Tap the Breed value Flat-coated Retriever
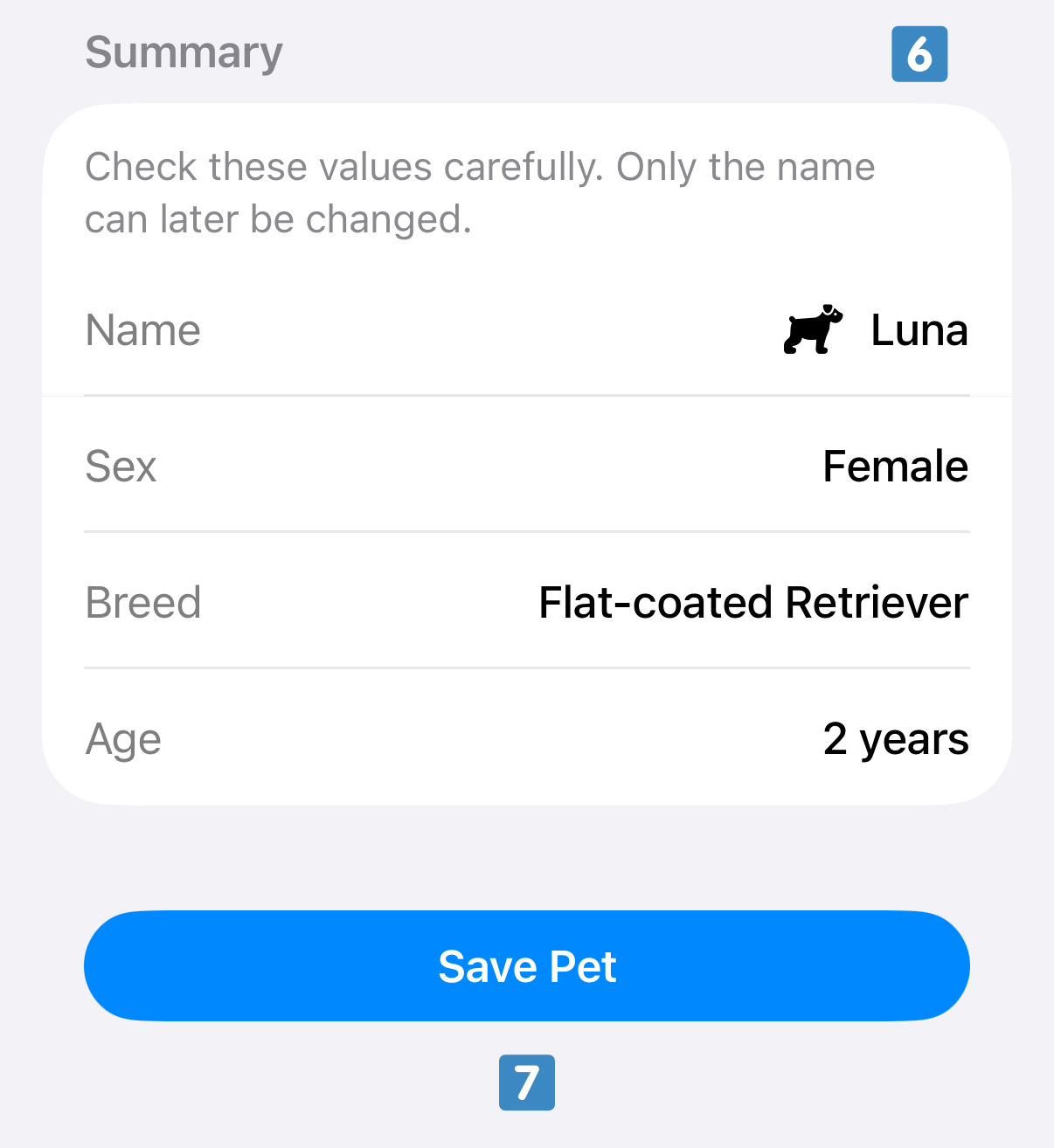 752,602
